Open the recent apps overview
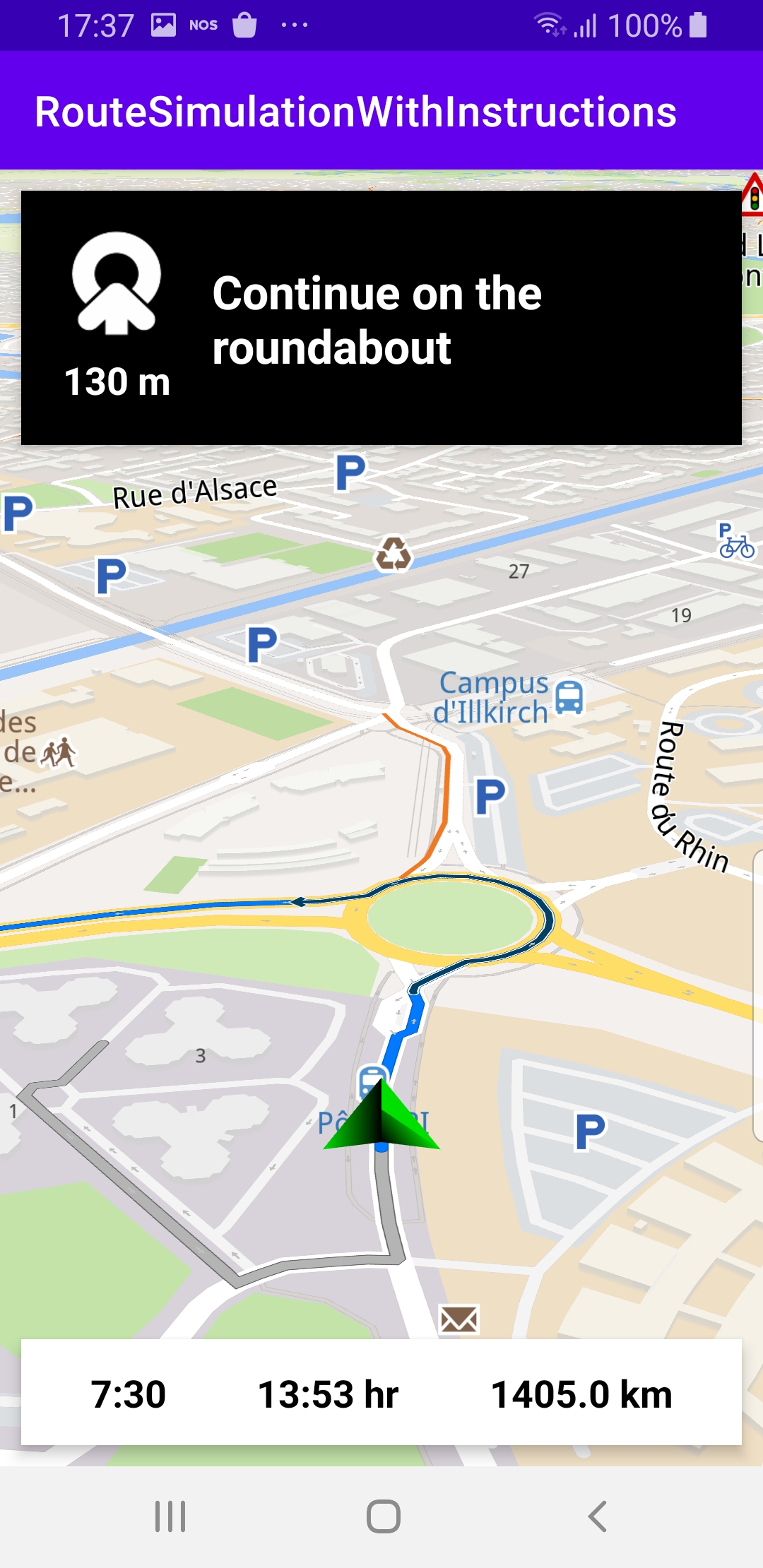The image size is (763, 1568). tap(170, 1516)
